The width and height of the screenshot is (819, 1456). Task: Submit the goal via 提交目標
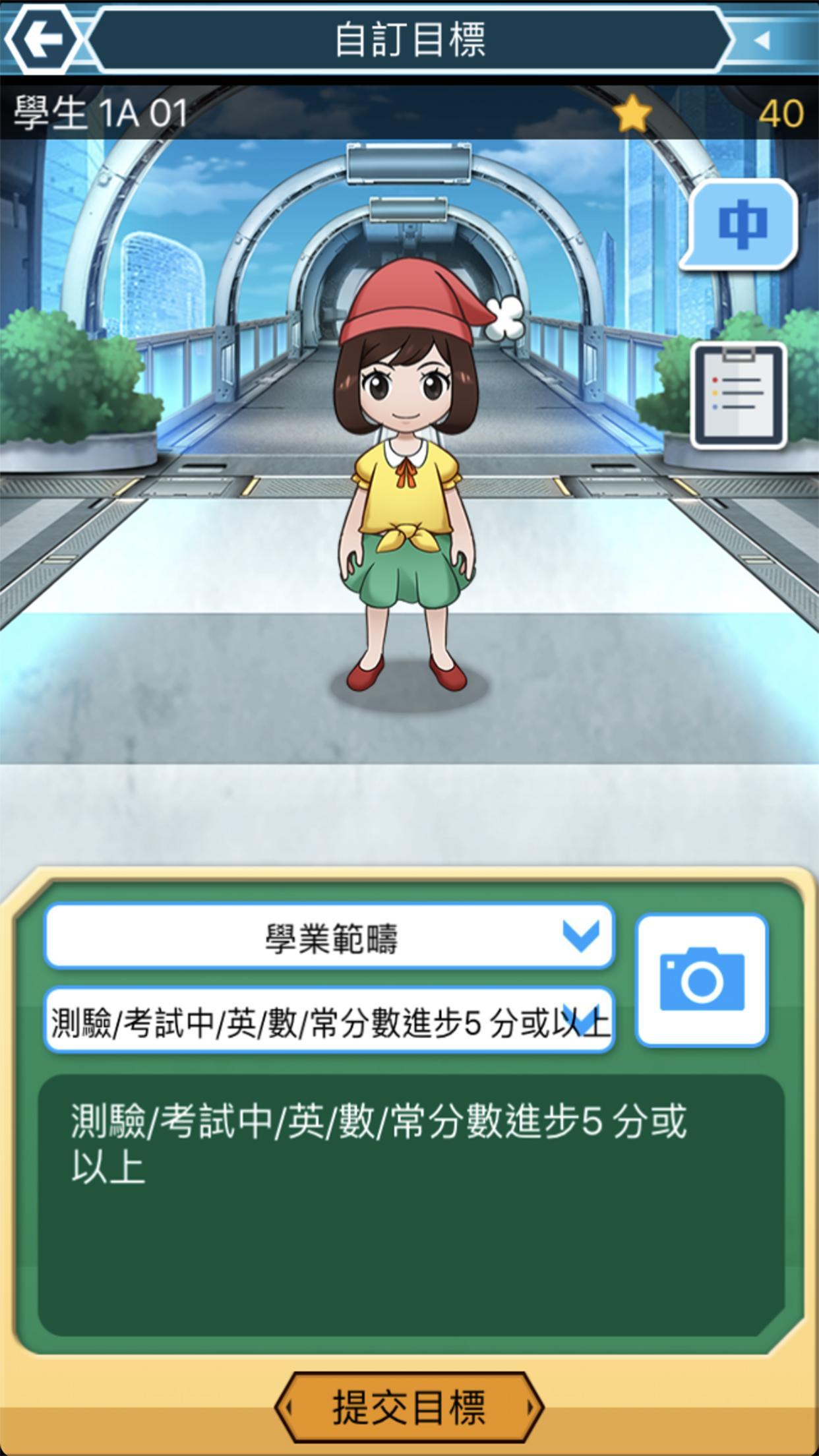click(x=409, y=1407)
